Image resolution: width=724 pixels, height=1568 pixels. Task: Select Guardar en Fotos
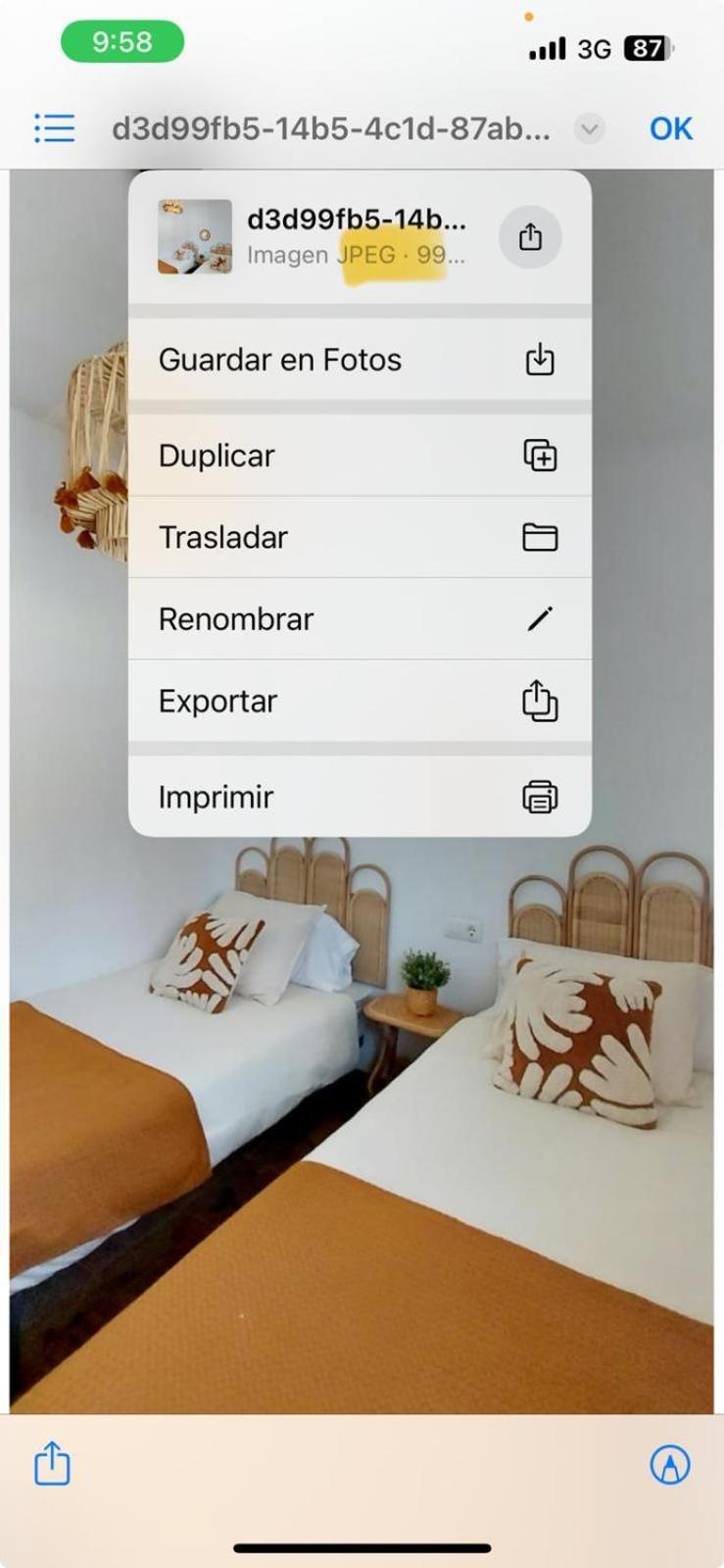(x=359, y=360)
